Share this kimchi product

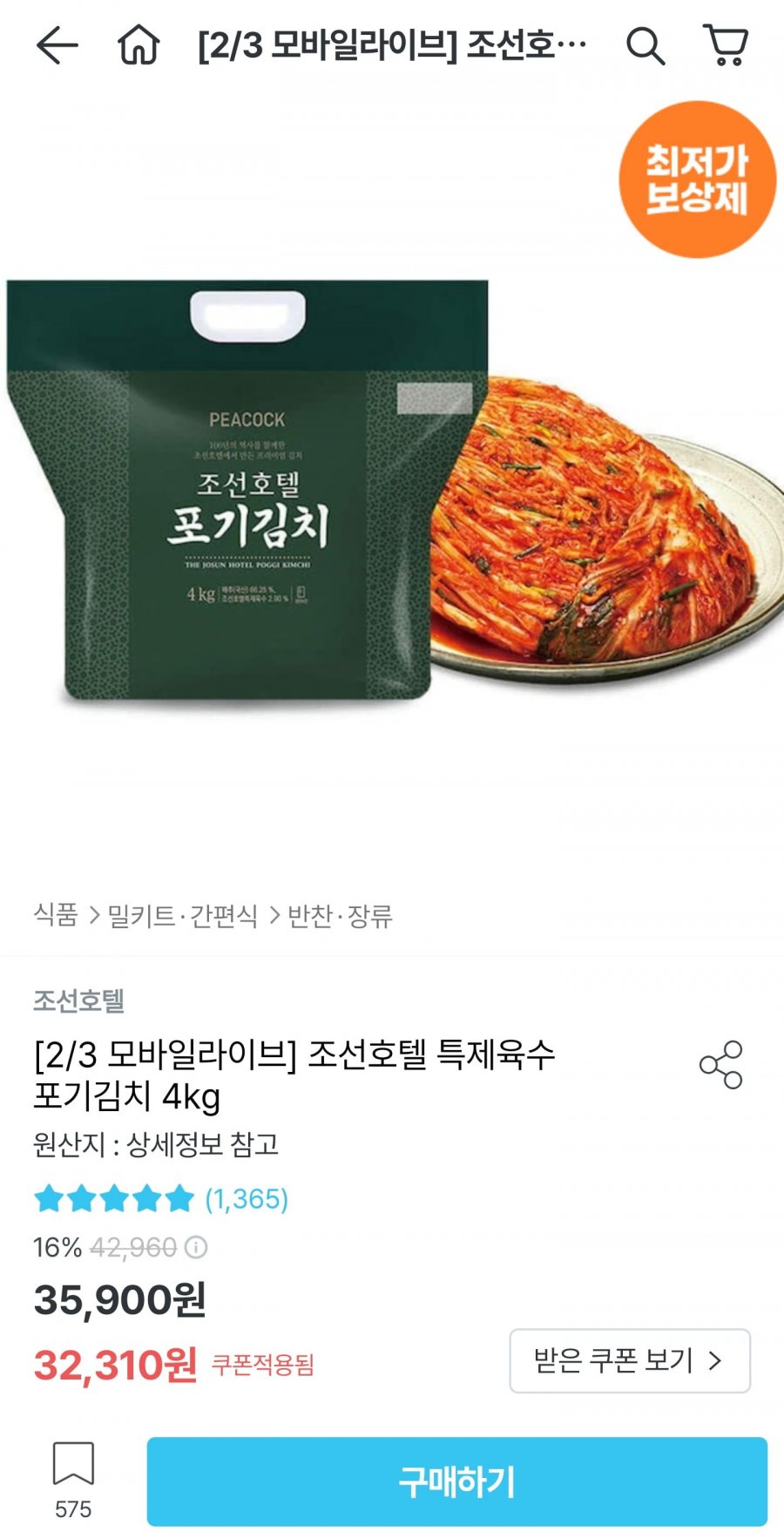[x=720, y=1064]
